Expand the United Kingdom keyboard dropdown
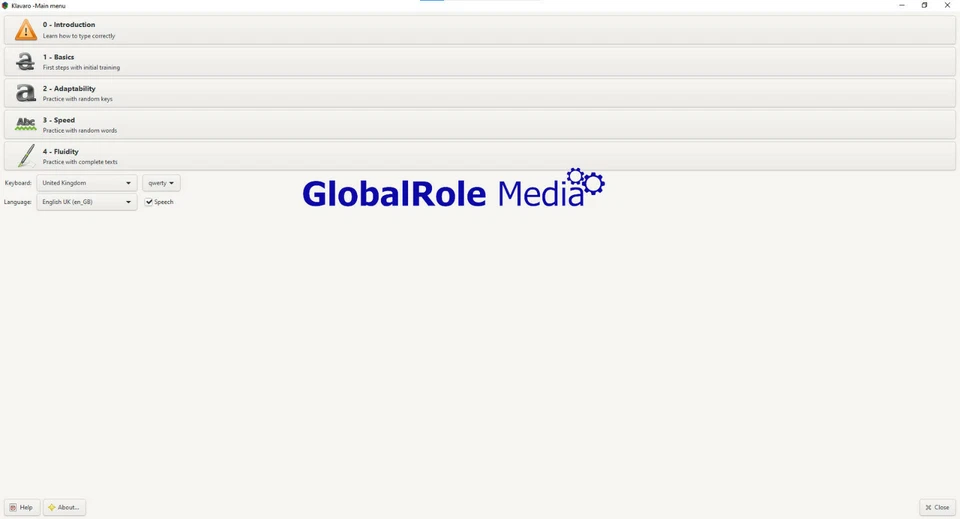 click(87, 183)
